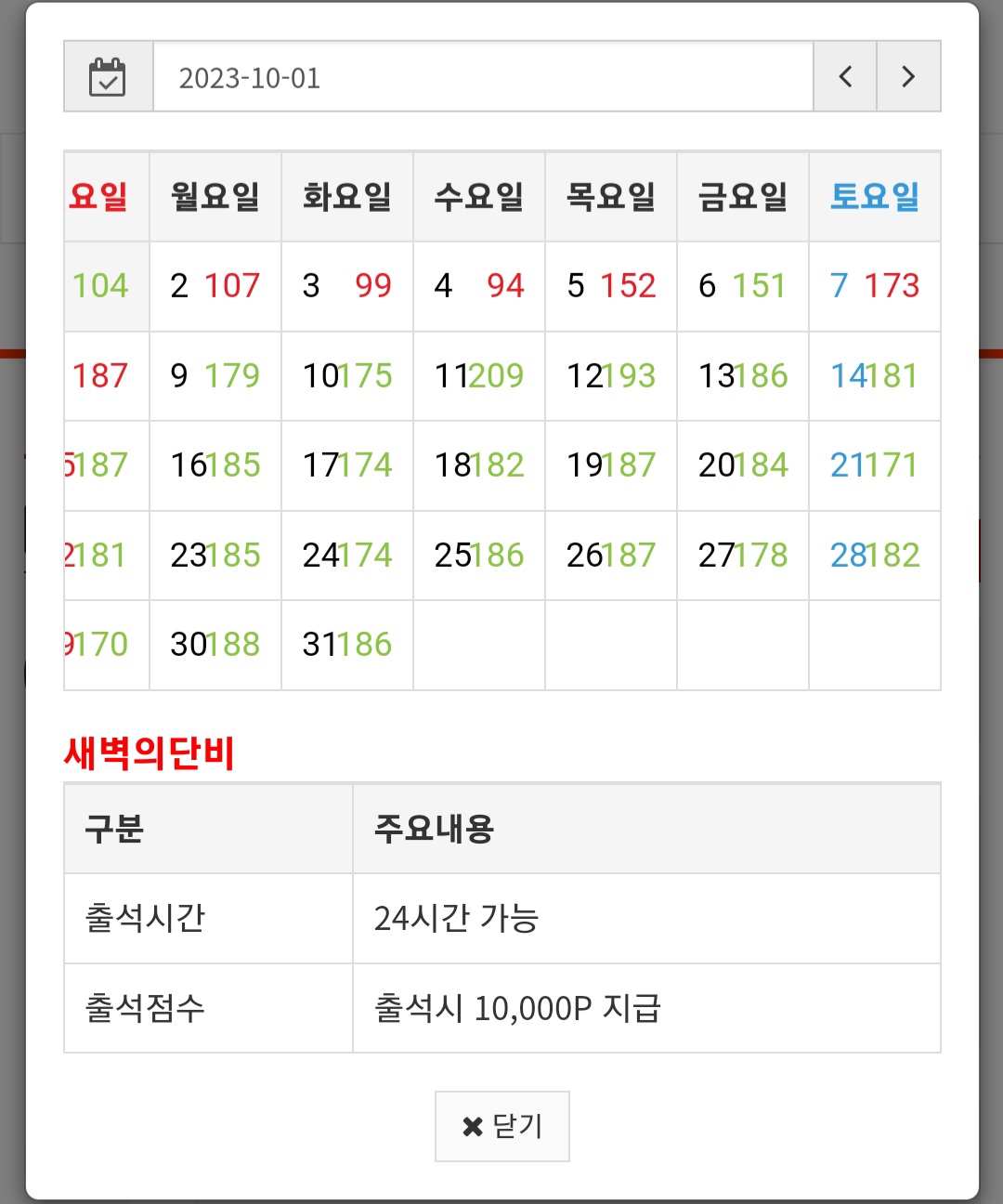
Task: Go to the next month
Action: point(908,76)
